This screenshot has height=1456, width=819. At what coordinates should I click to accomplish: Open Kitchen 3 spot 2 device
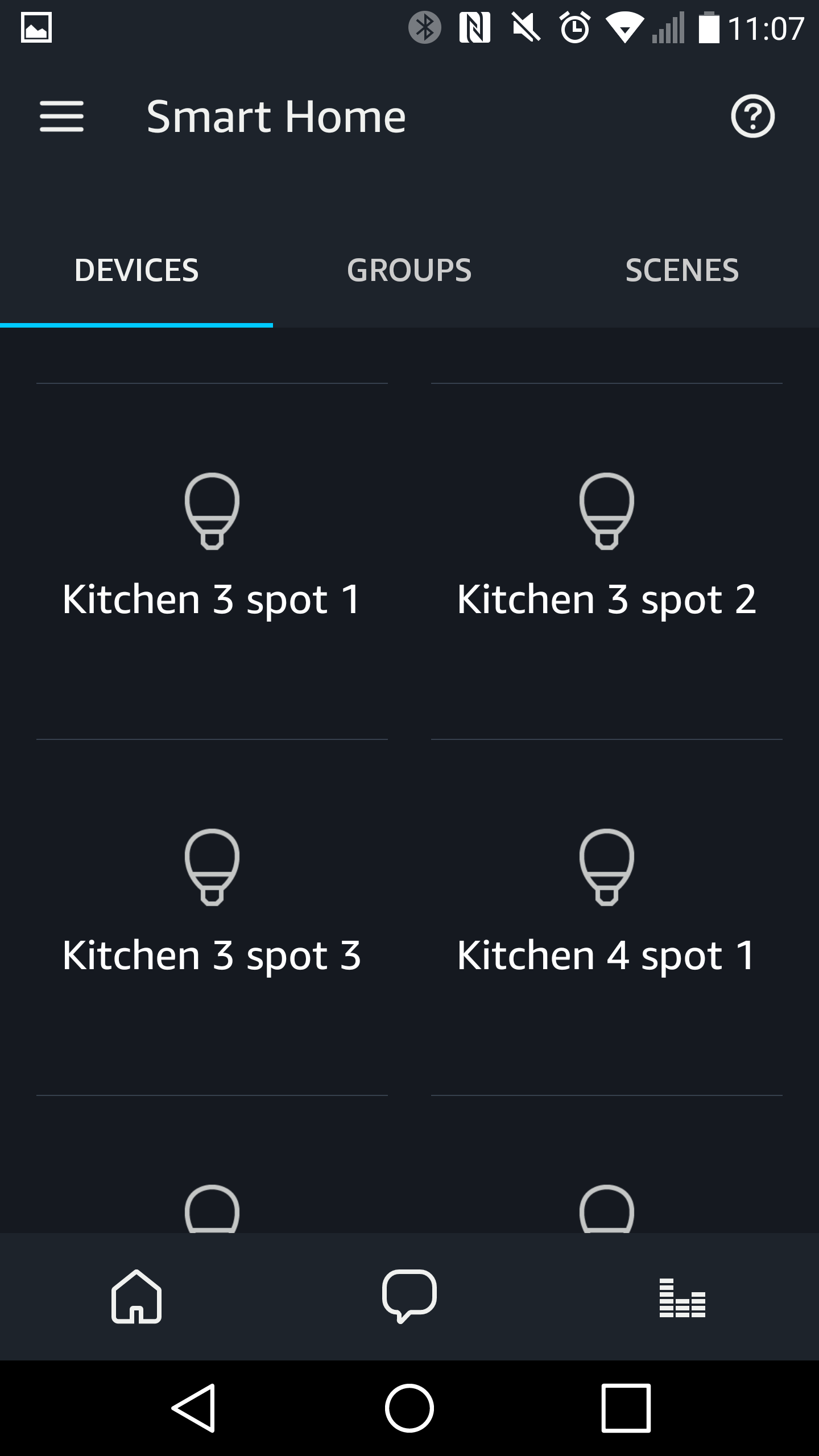pyautogui.click(x=606, y=560)
